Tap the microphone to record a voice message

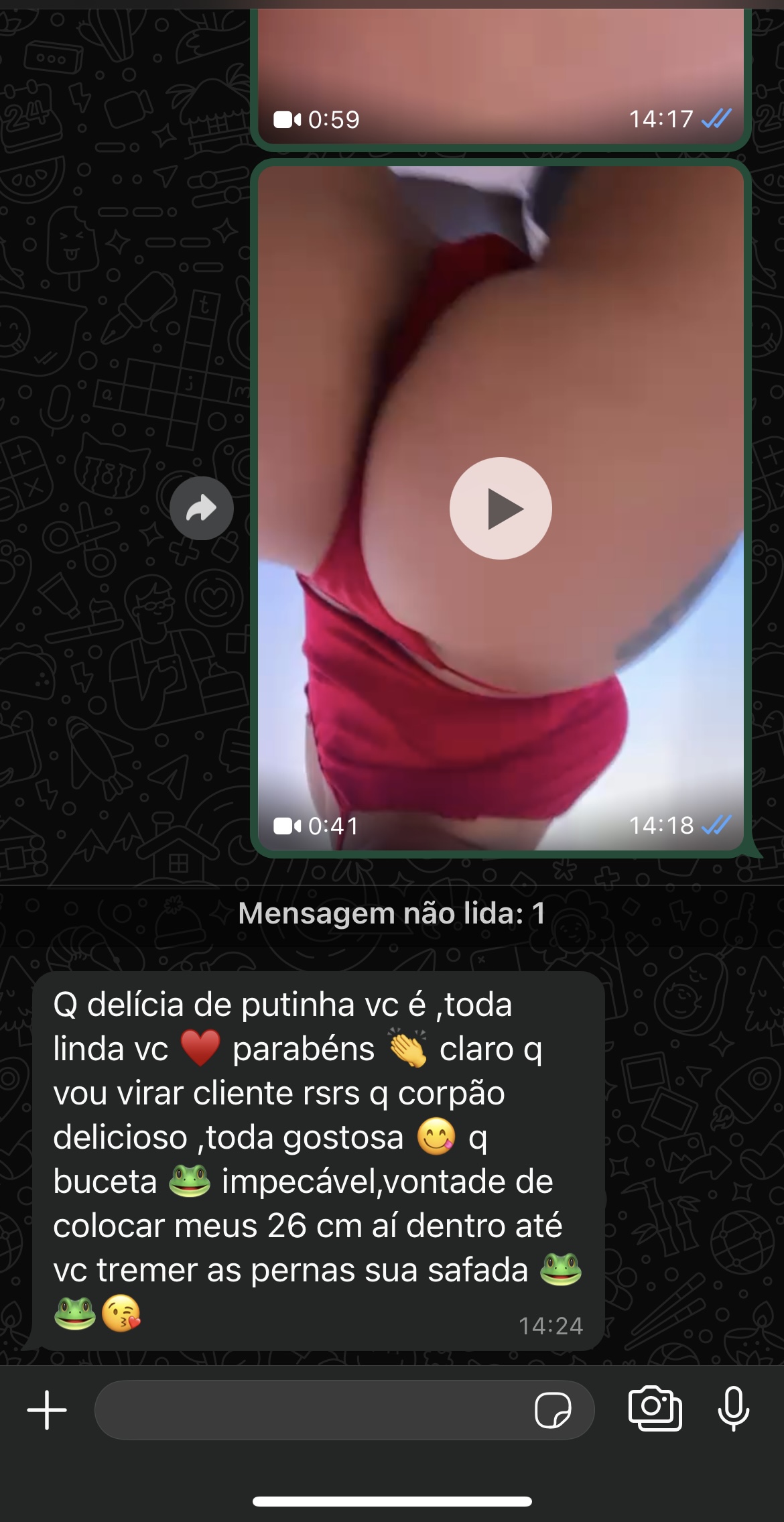tap(734, 1409)
